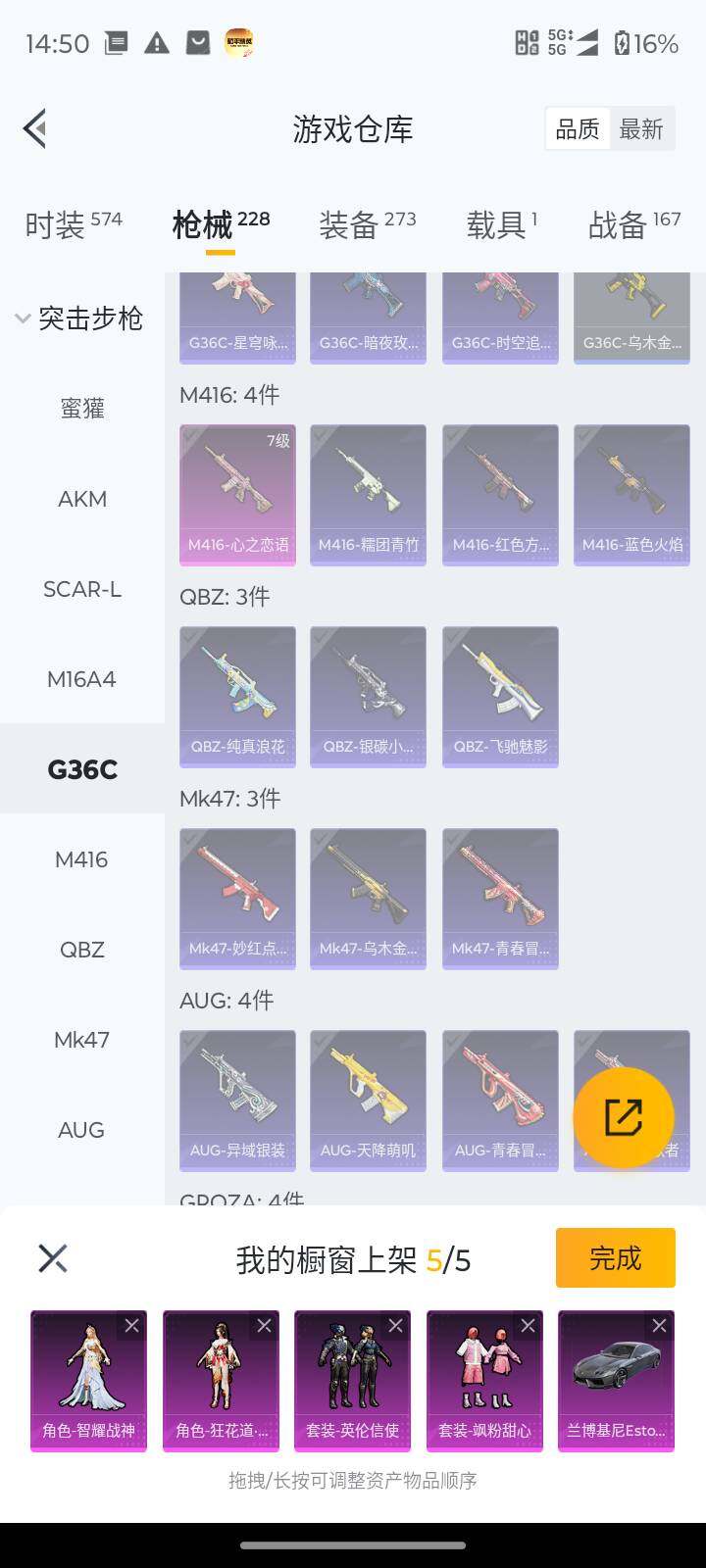Sort inventory by 最新

[641, 129]
